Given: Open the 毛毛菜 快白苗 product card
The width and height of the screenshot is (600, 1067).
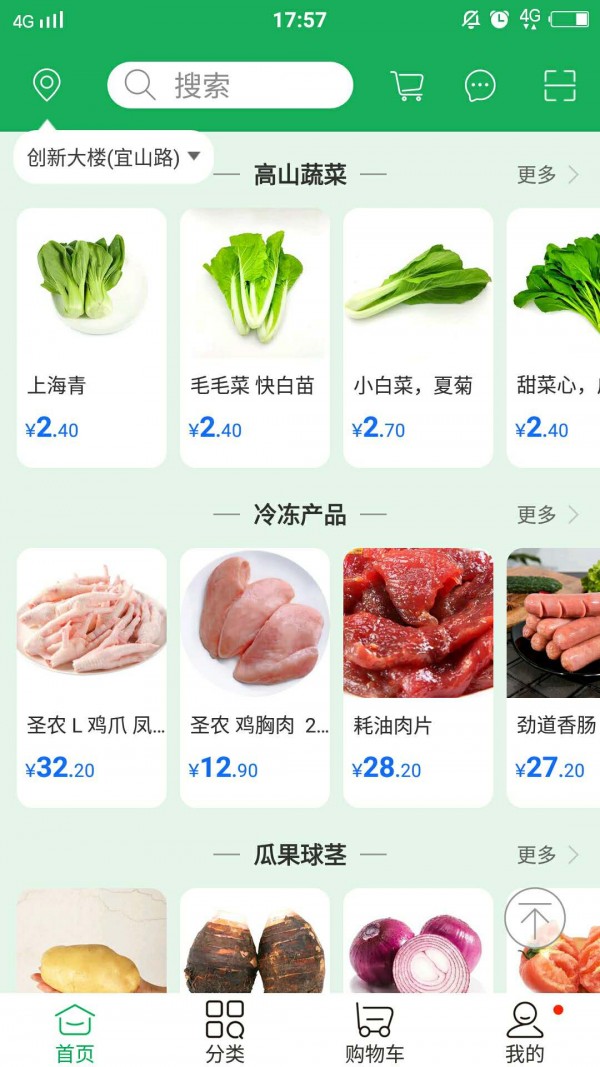Looking at the screenshot, I should [255, 337].
